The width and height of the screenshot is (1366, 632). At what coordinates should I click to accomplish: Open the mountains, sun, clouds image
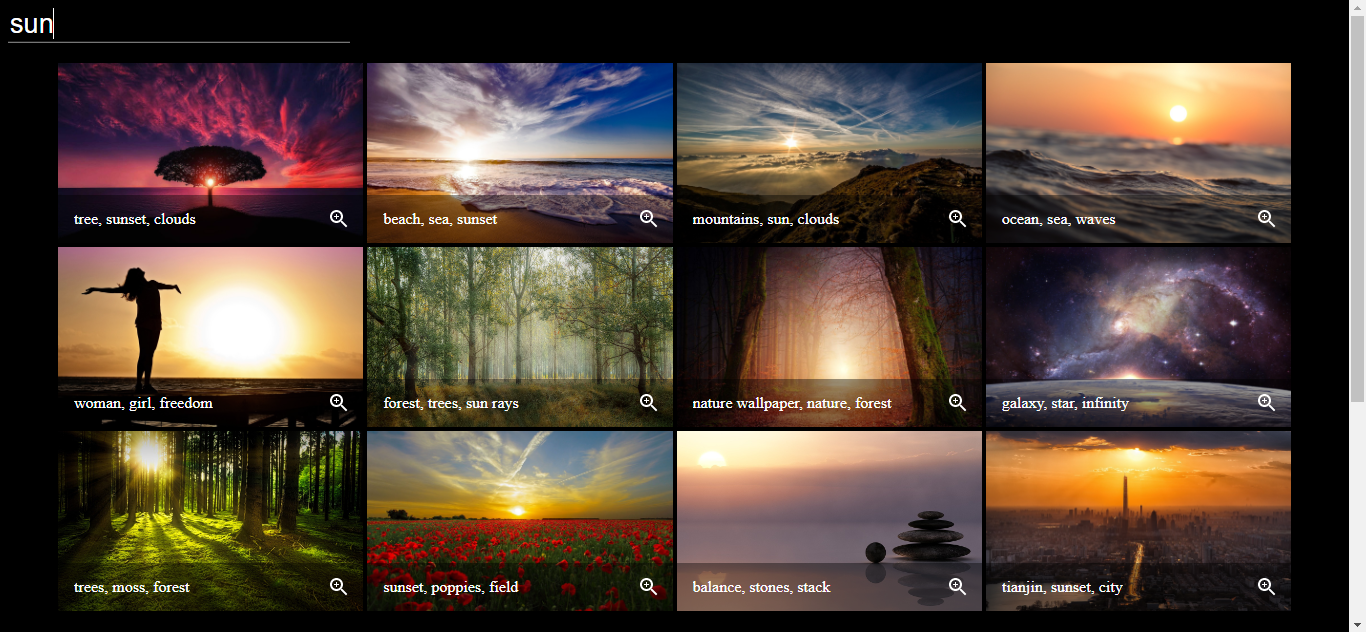[829, 153]
